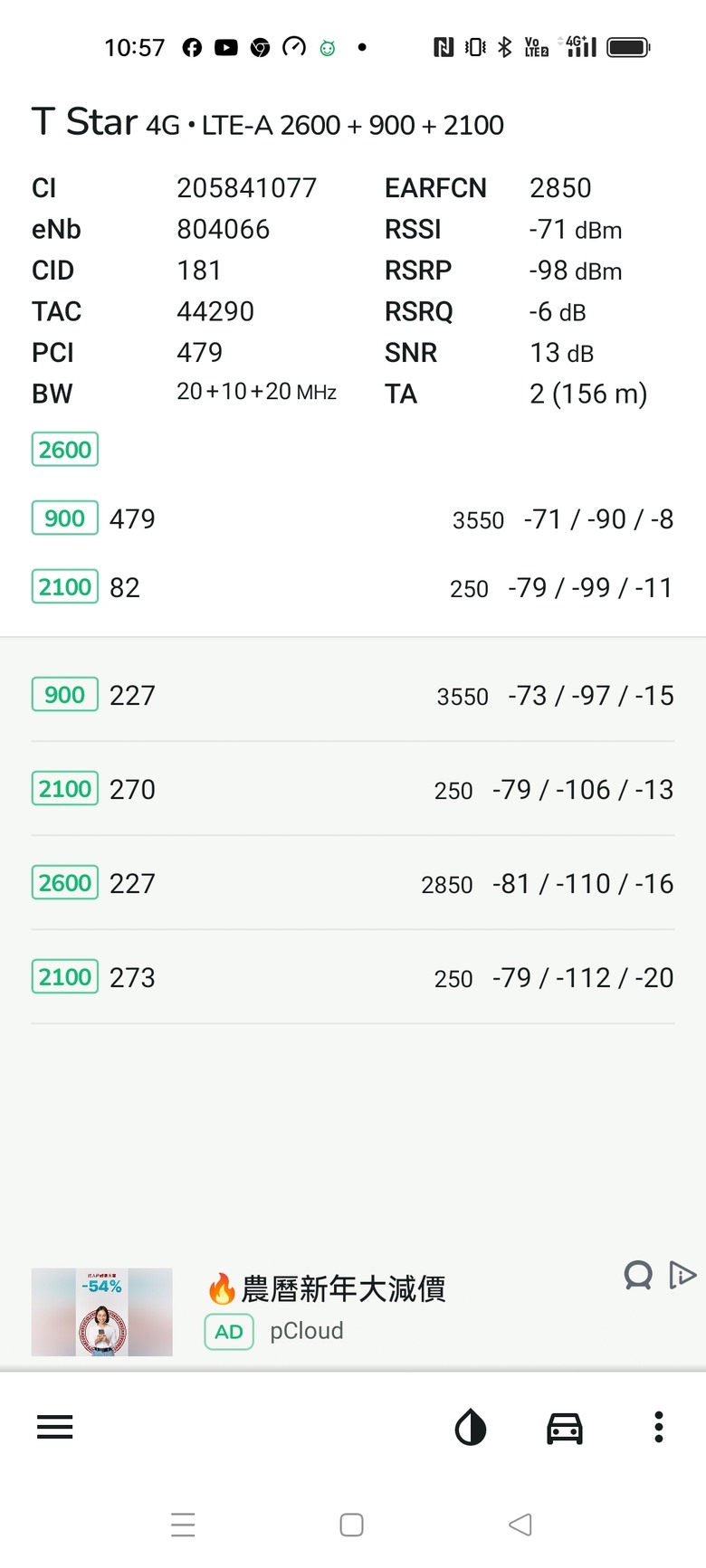Image resolution: width=706 pixels, height=1568 pixels.
Task: Tap the ad info play icon
Action: tap(682, 1275)
